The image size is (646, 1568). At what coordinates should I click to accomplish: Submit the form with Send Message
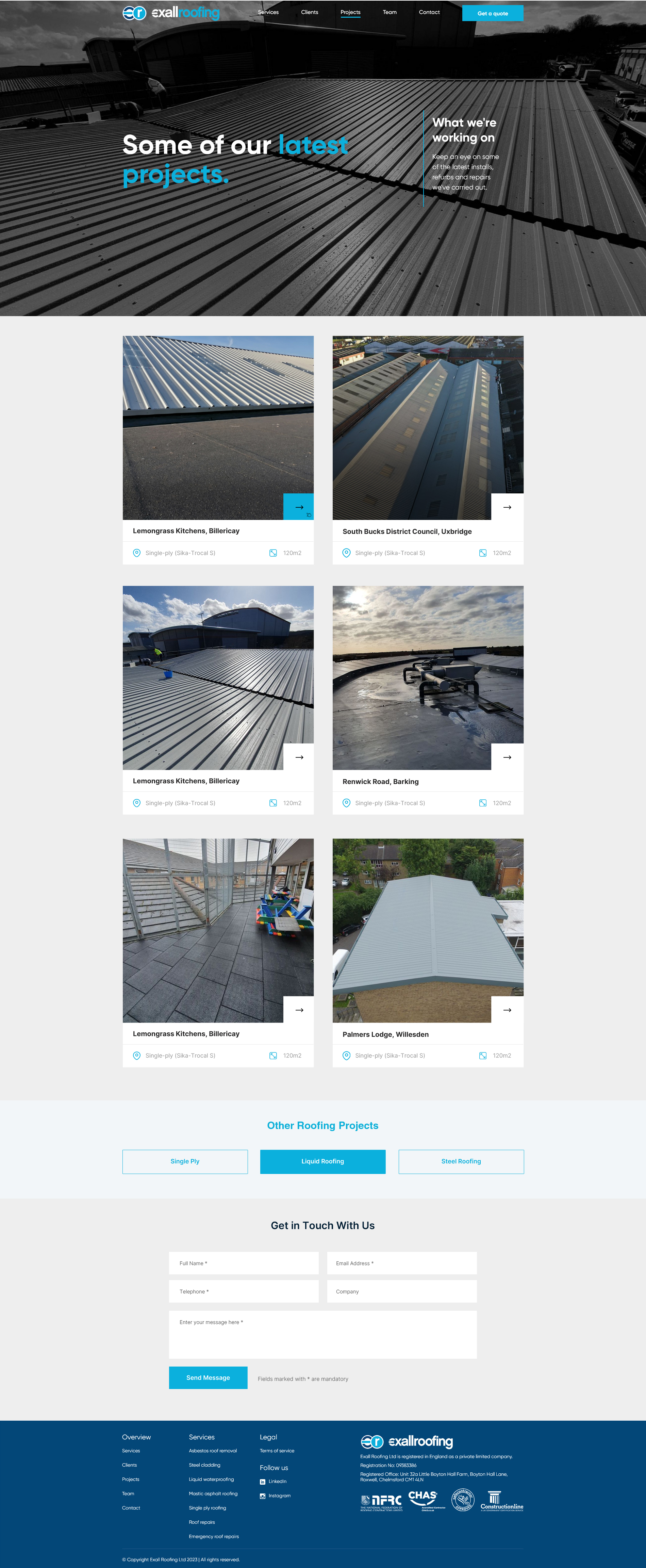[208, 1377]
